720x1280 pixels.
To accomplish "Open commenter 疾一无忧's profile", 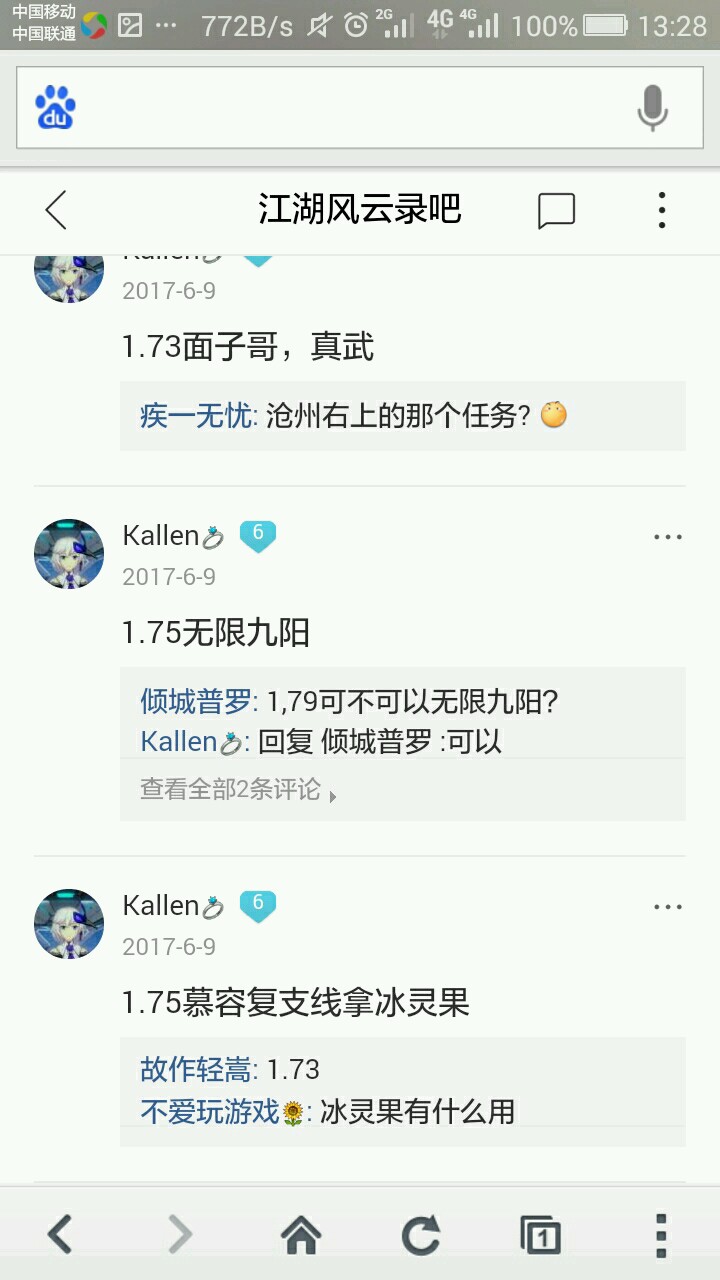I will tap(198, 416).
